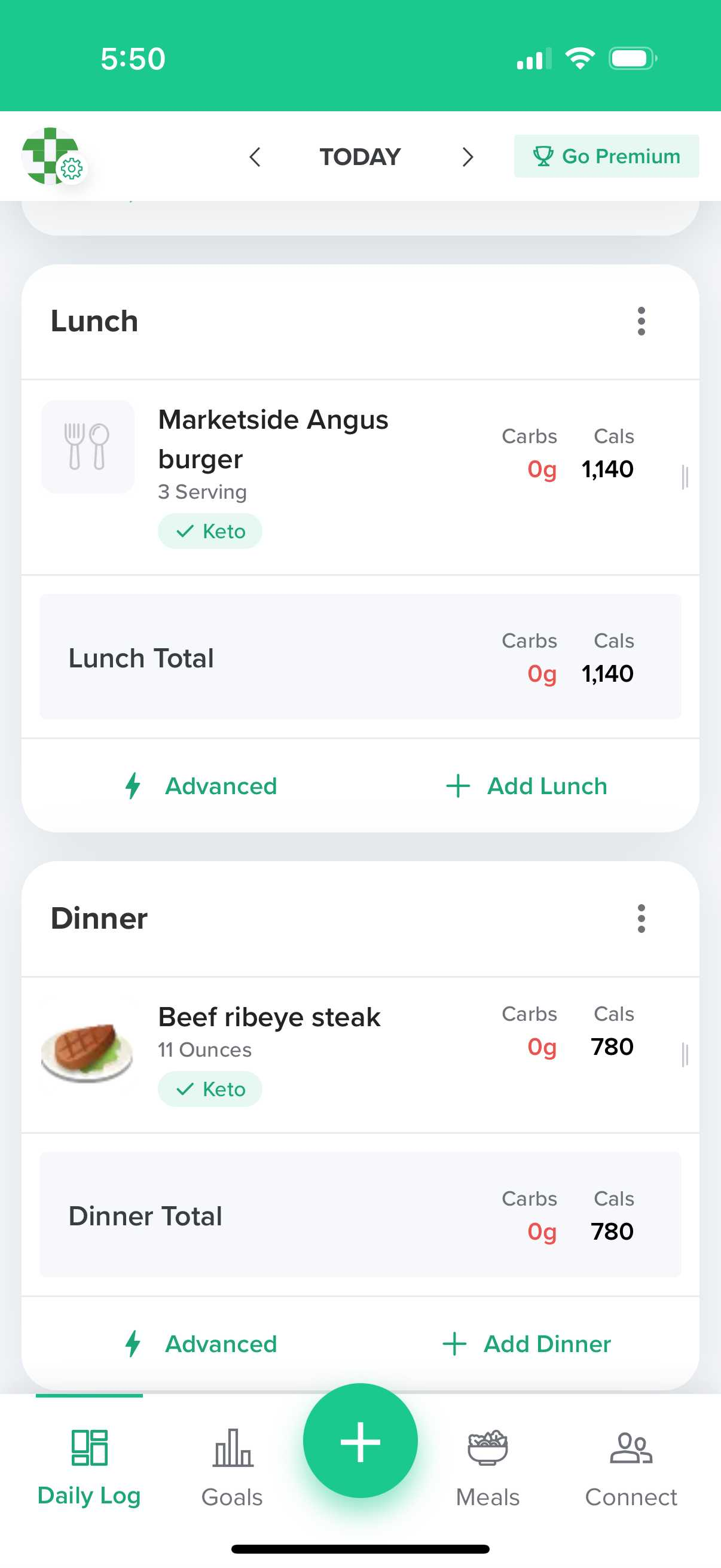This screenshot has height=1568, width=721.
Task: Open the Dinner overflow menu
Action: pos(641,919)
